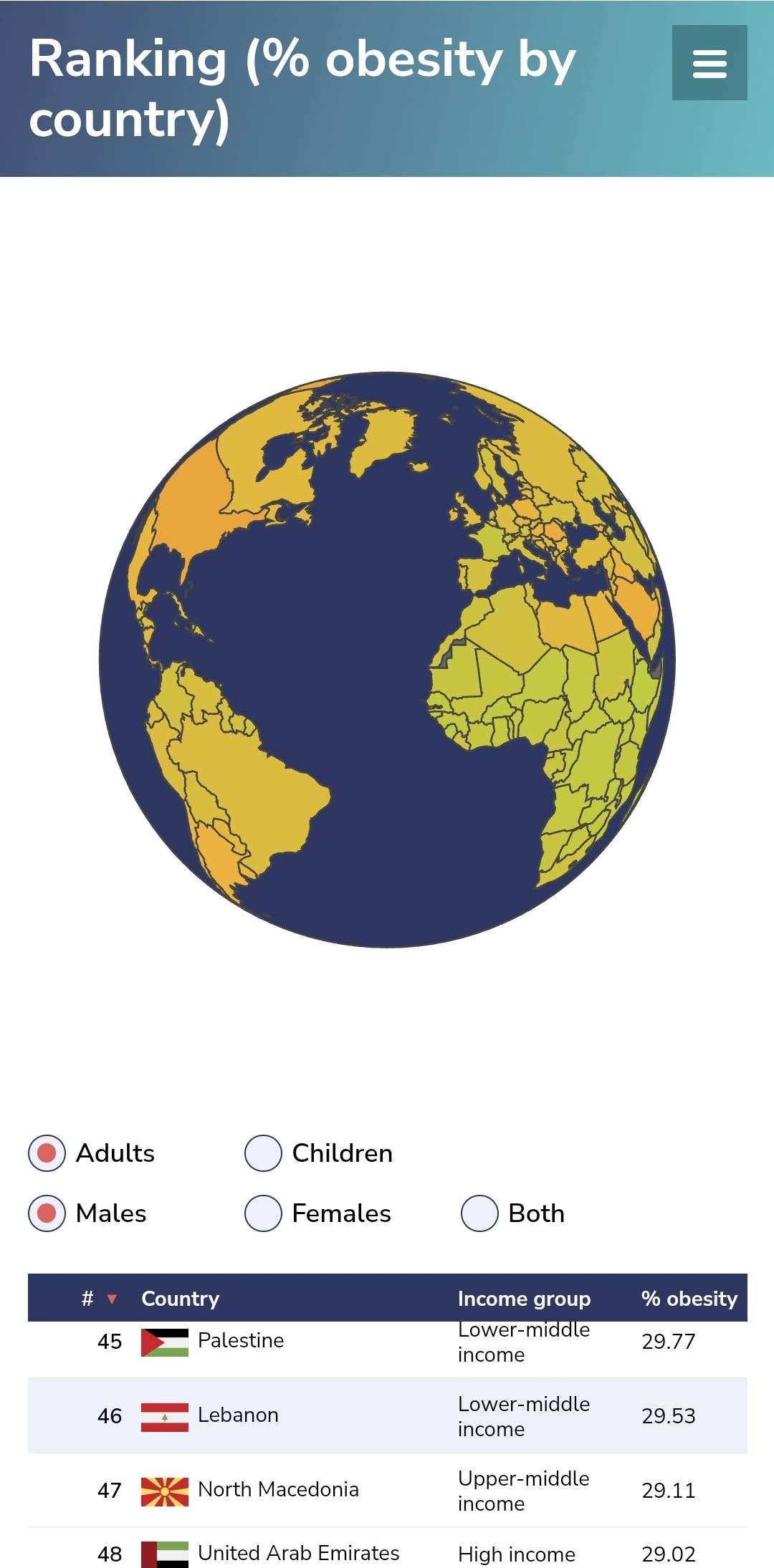Sort by rank number column
Screen dimensions: 774x1568
88,1299
